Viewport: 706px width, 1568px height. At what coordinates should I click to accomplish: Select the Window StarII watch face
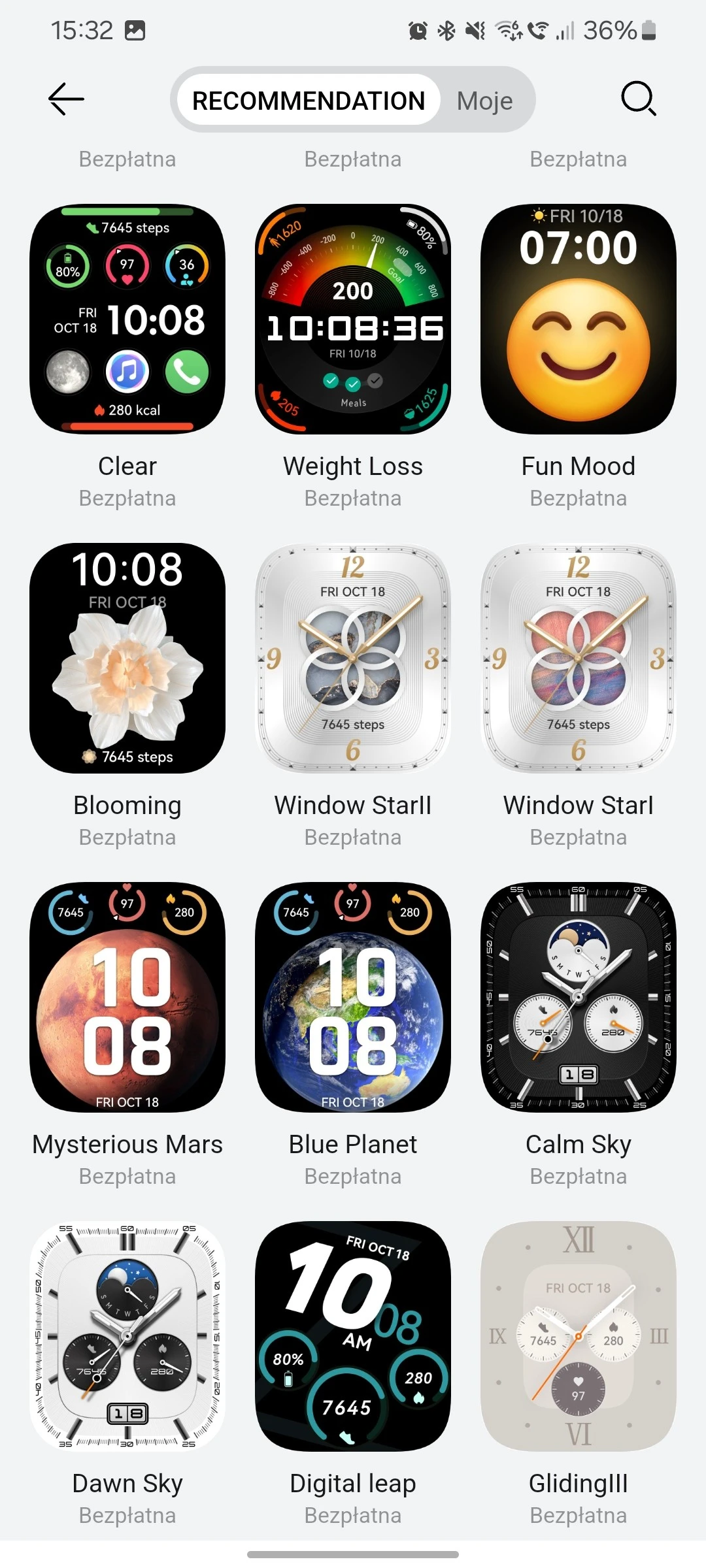pos(353,659)
